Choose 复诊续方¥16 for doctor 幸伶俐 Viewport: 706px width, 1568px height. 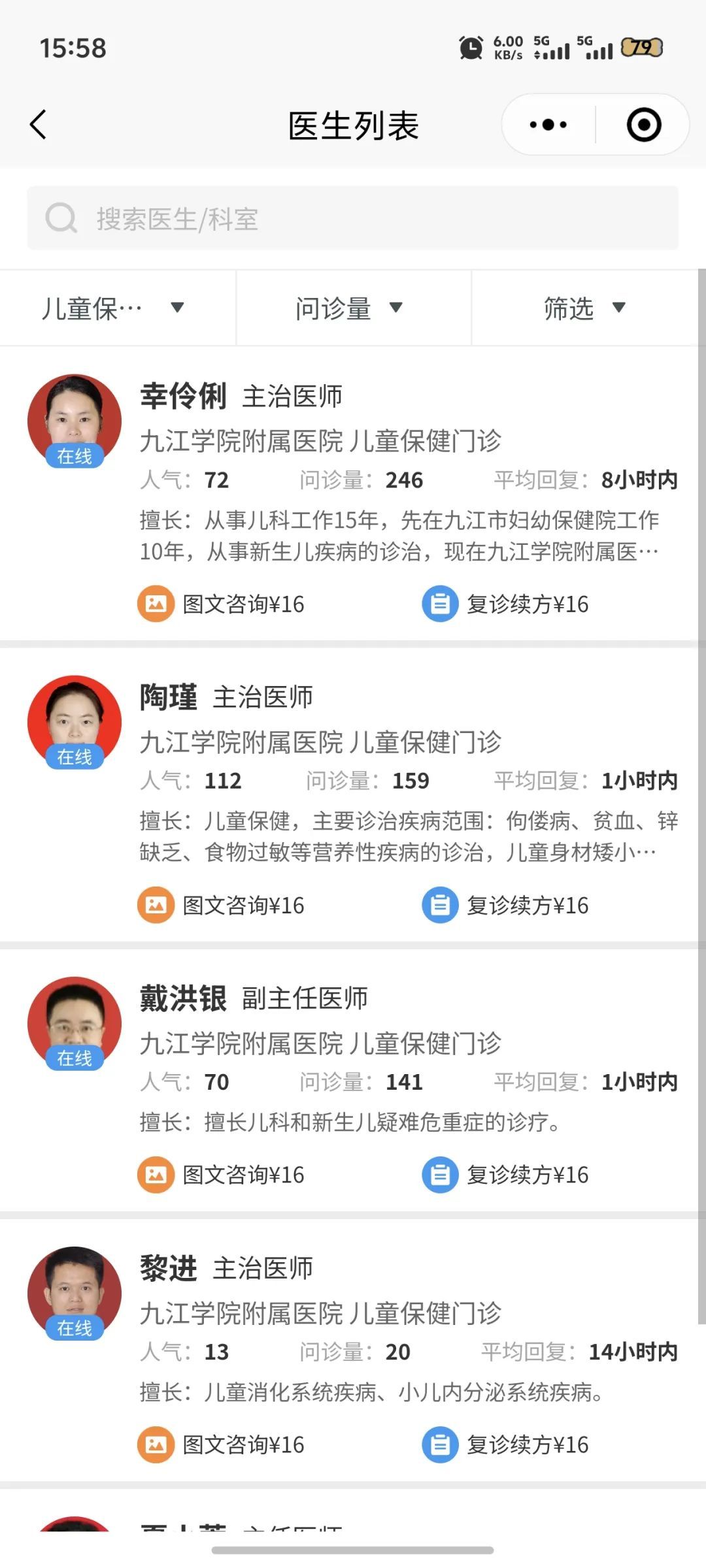[x=507, y=604]
